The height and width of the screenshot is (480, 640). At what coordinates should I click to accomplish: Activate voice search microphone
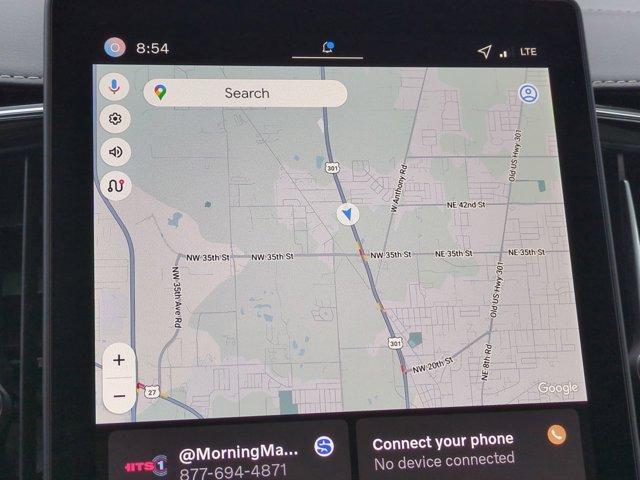click(115, 87)
